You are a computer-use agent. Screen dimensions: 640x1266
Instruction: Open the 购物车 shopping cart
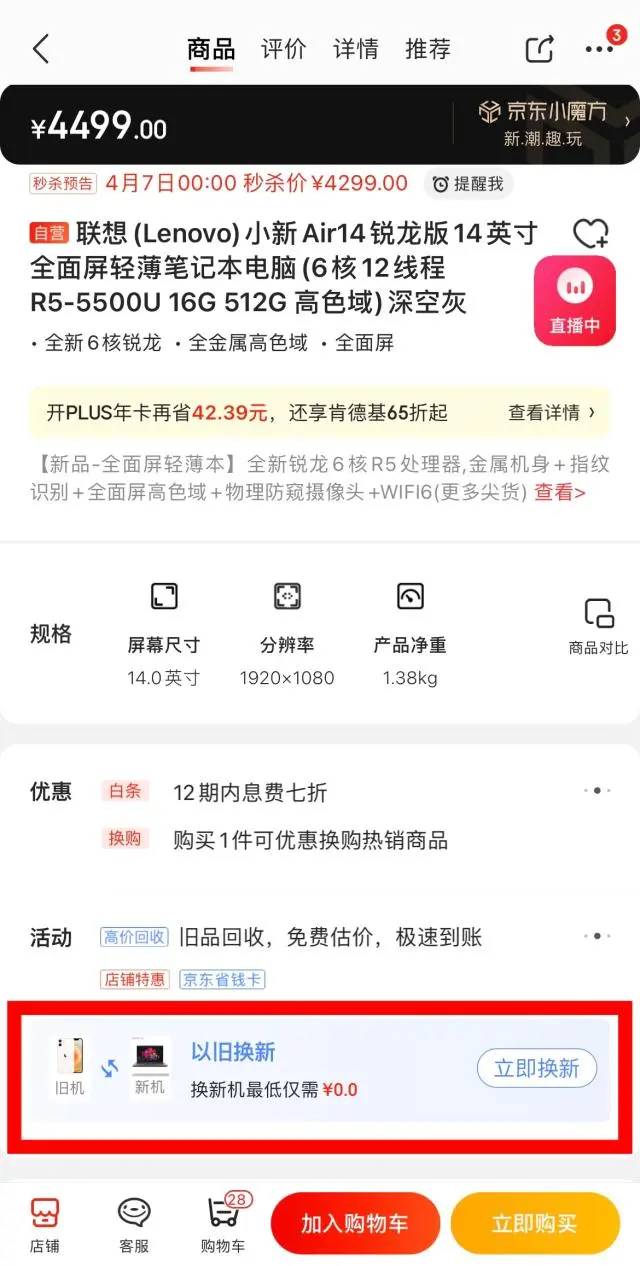pyautogui.click(x=224, y=1224)
